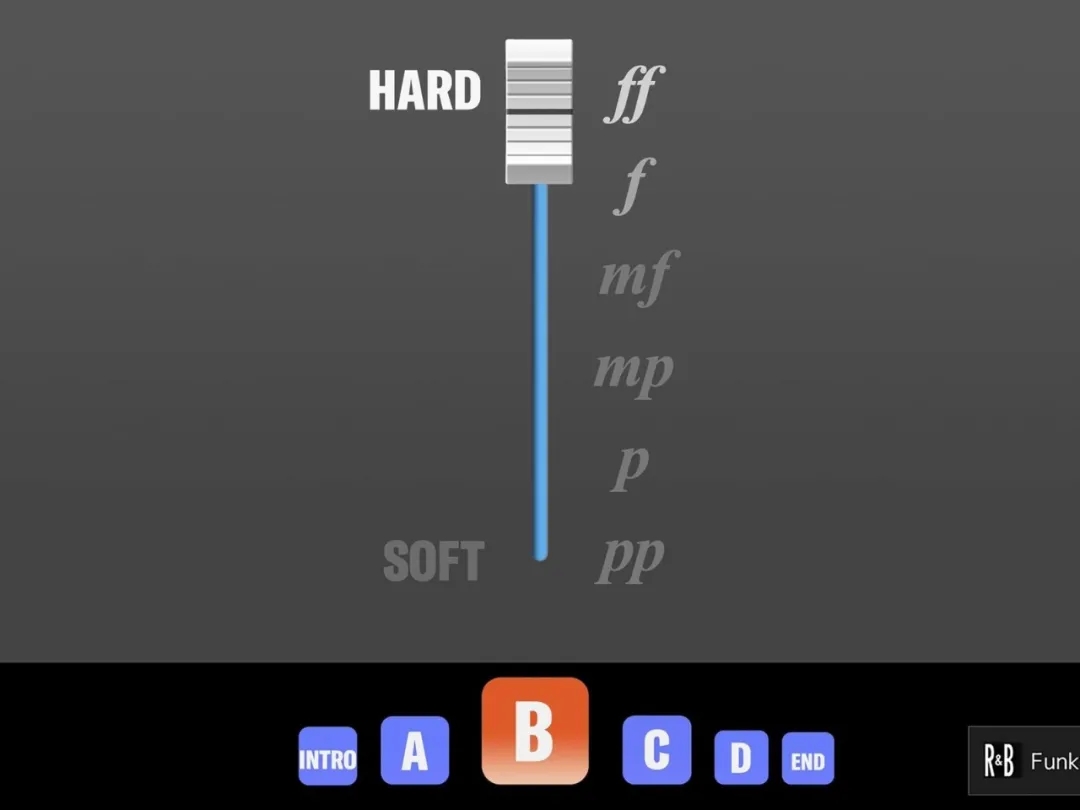
Task: Open the R&B Funk style selector
Action: point(1025,761)
